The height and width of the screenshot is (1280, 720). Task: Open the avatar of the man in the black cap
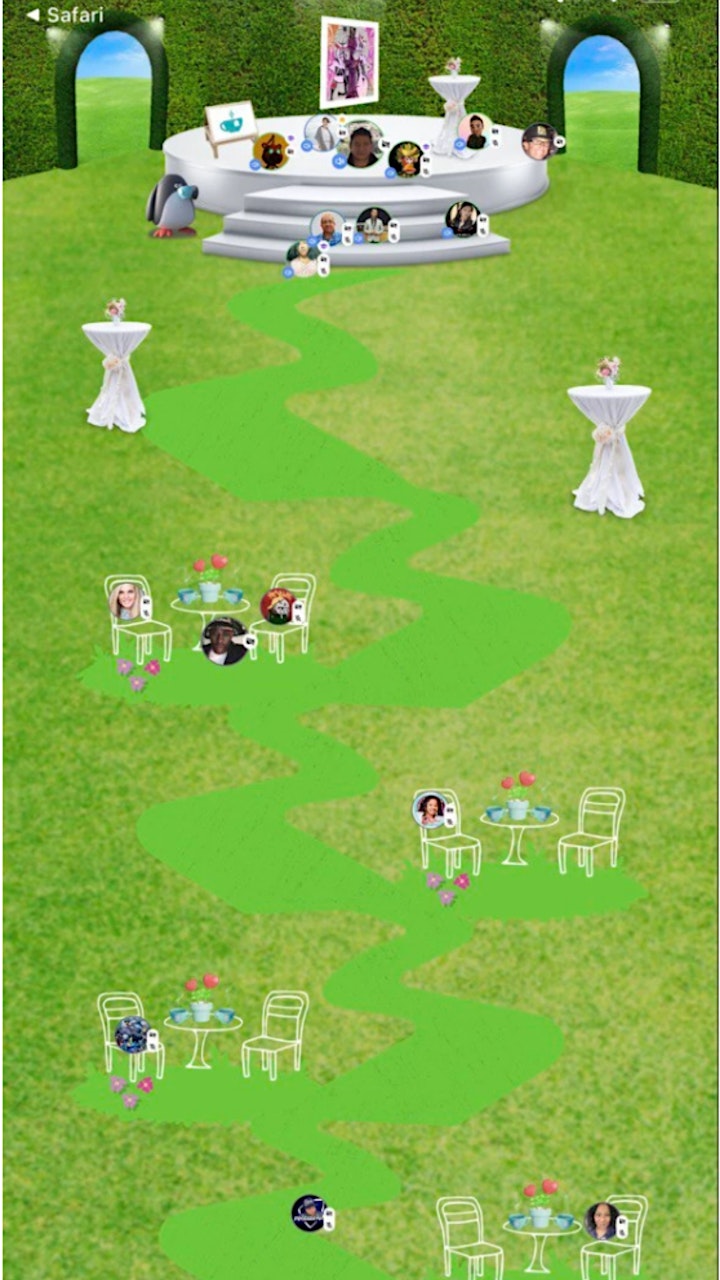pyautogui.click(x=224, y=641)
